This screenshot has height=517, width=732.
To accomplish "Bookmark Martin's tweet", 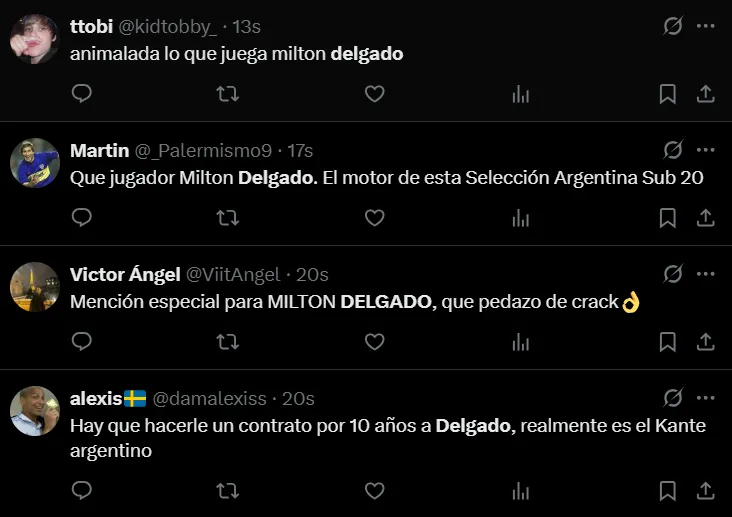I will coord(668,217).
